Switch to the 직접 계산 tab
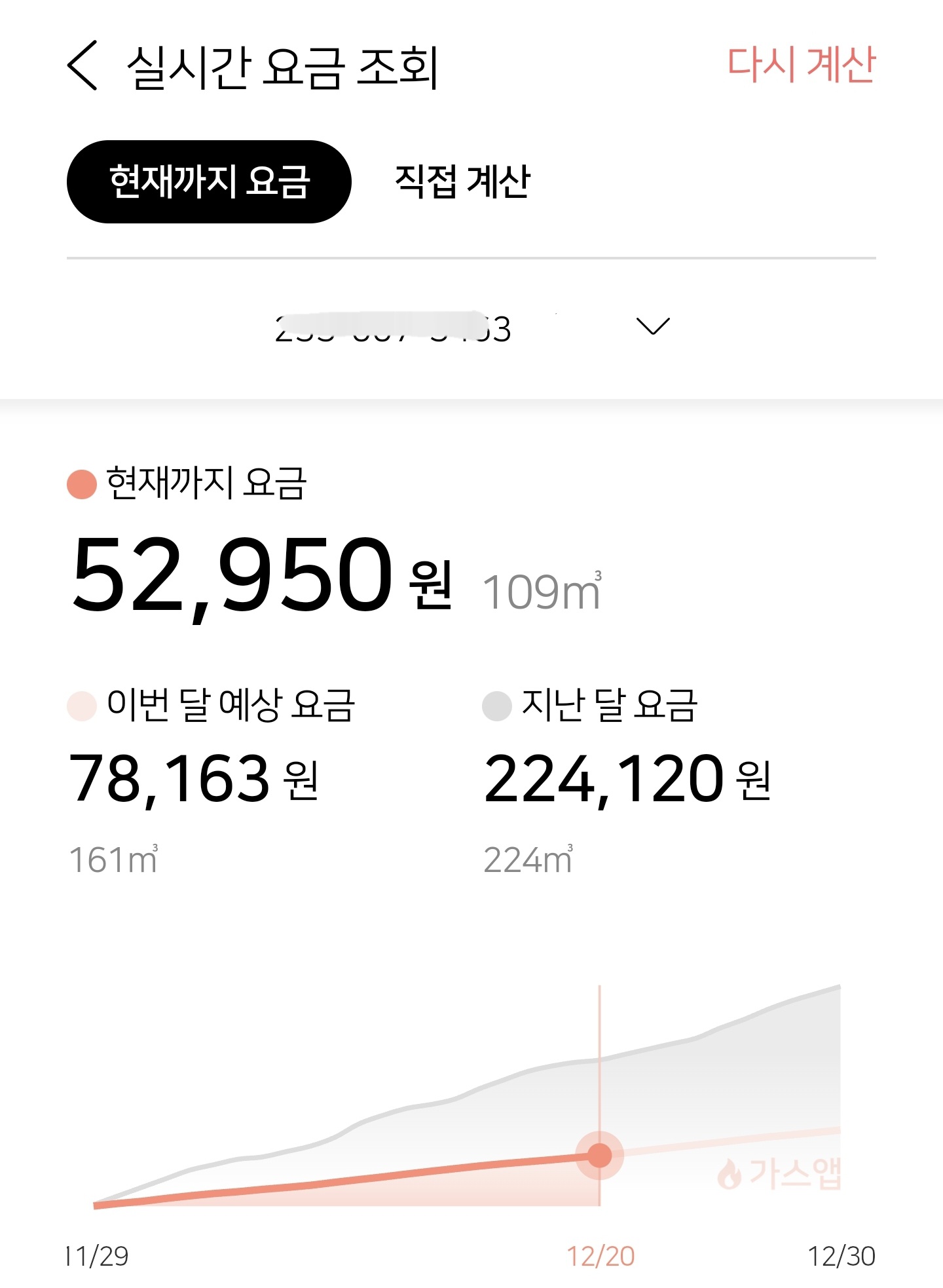 point(462,181)
